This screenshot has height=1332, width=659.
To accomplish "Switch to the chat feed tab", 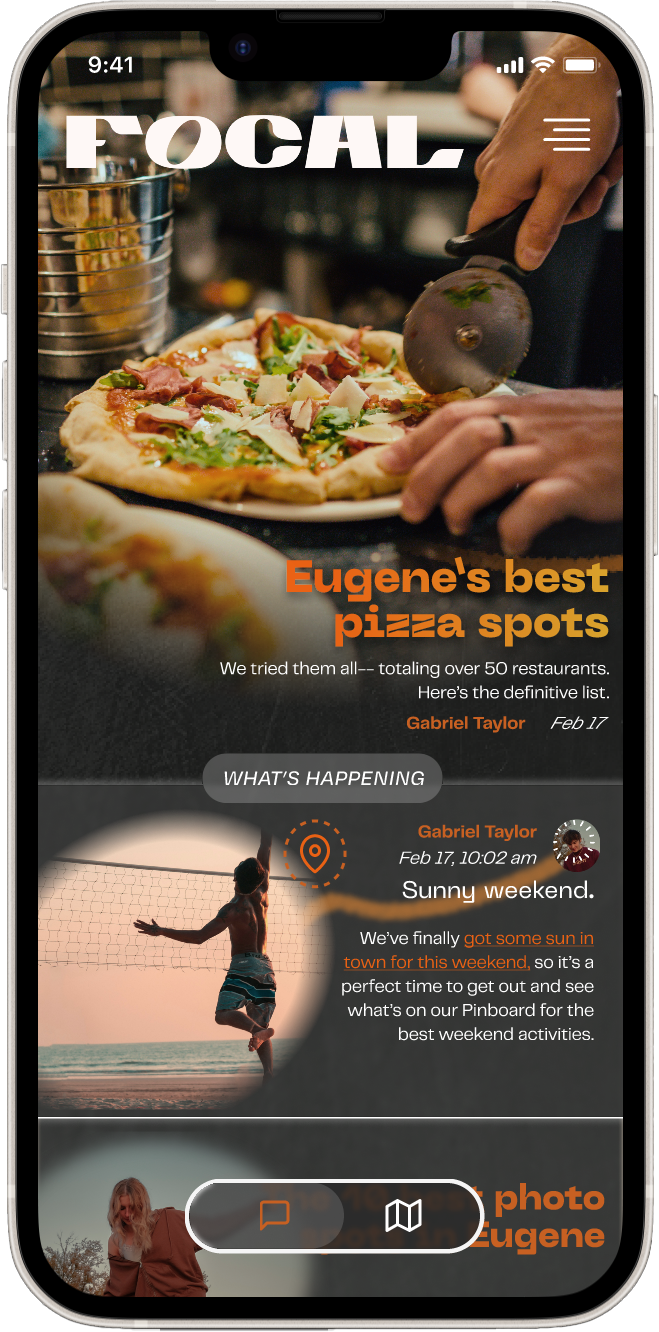I will pyautogui.click(x=274, y=1216).
